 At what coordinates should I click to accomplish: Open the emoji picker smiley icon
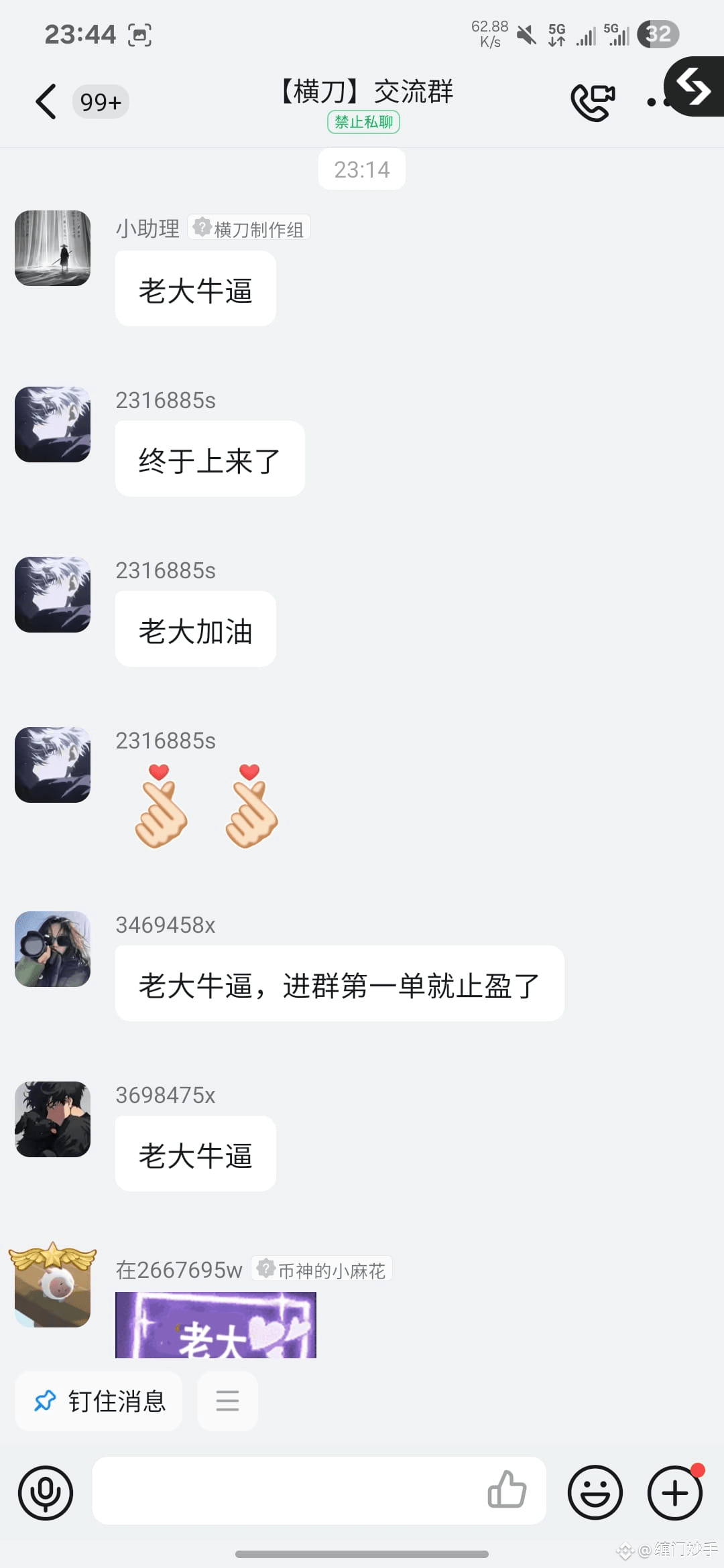(595, 1493)
